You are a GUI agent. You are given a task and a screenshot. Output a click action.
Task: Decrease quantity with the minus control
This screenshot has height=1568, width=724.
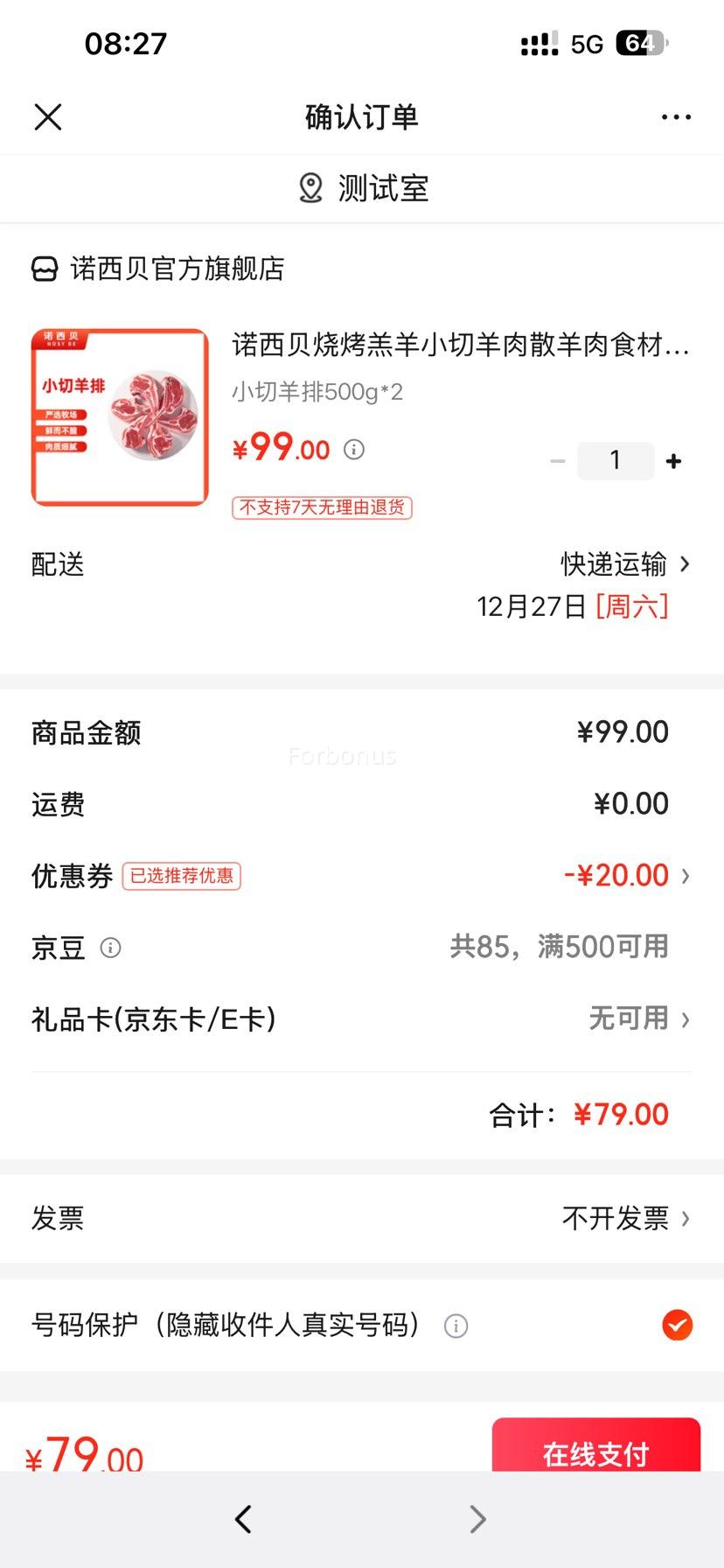pos(558,460)
